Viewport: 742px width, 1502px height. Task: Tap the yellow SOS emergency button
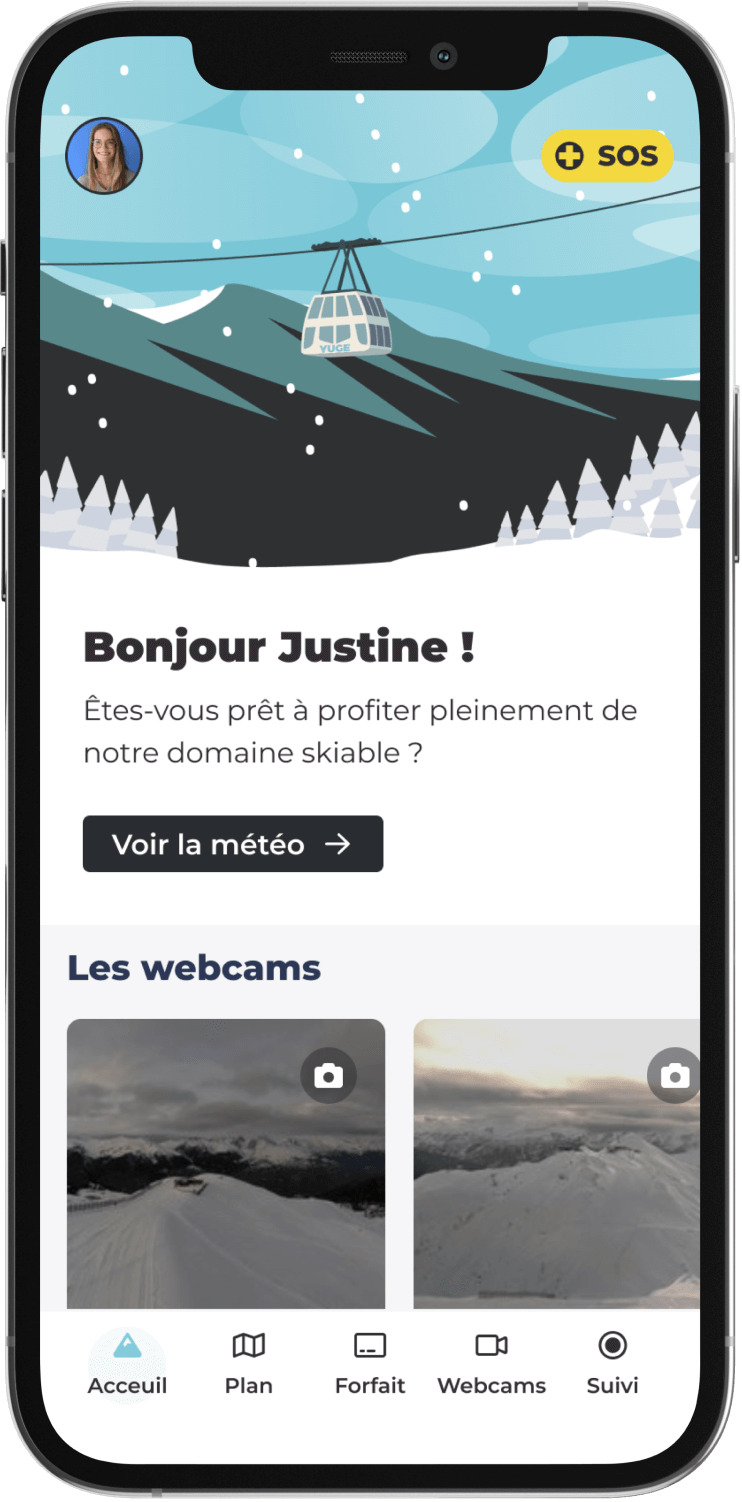[607, 156]
